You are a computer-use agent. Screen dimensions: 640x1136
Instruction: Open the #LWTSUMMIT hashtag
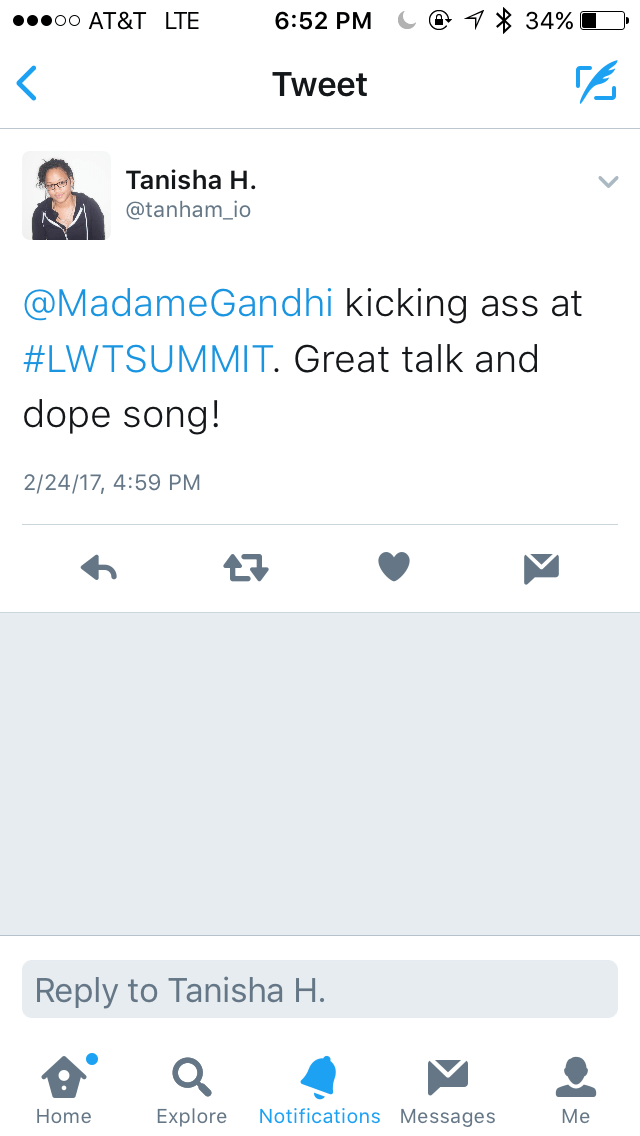(146, 359)
